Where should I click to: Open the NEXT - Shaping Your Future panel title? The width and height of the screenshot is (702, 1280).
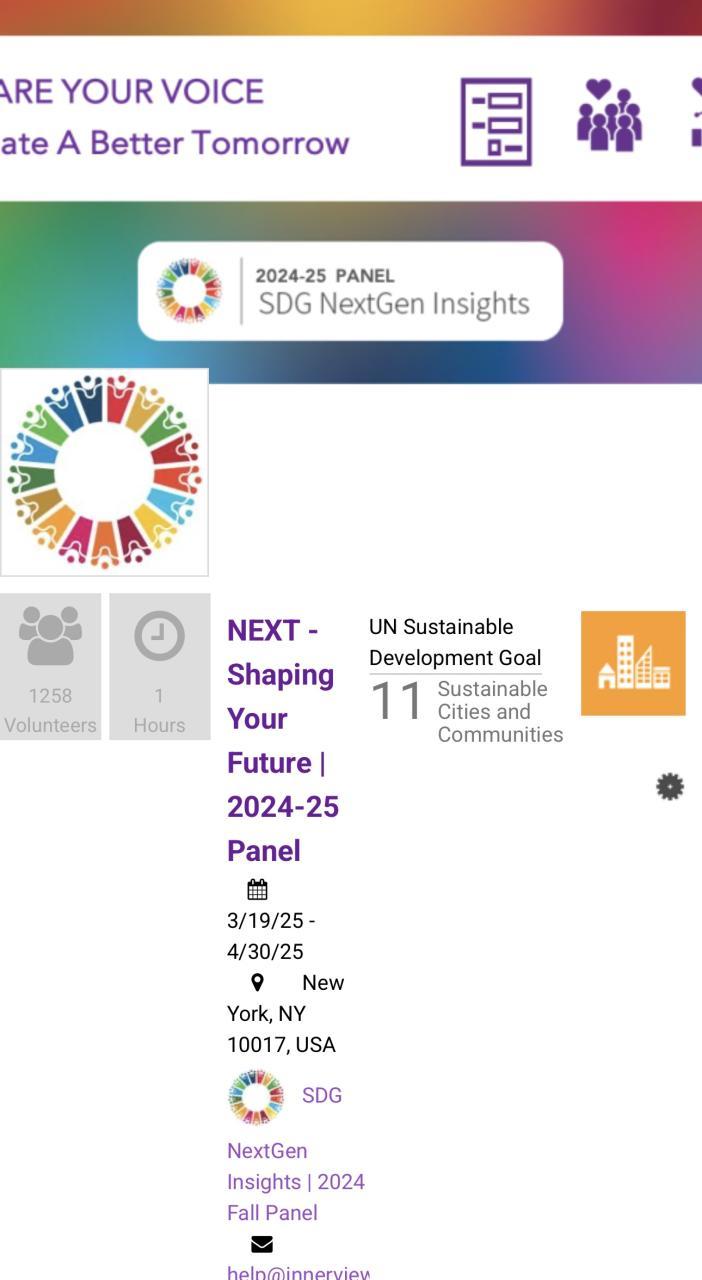point(283,740)
